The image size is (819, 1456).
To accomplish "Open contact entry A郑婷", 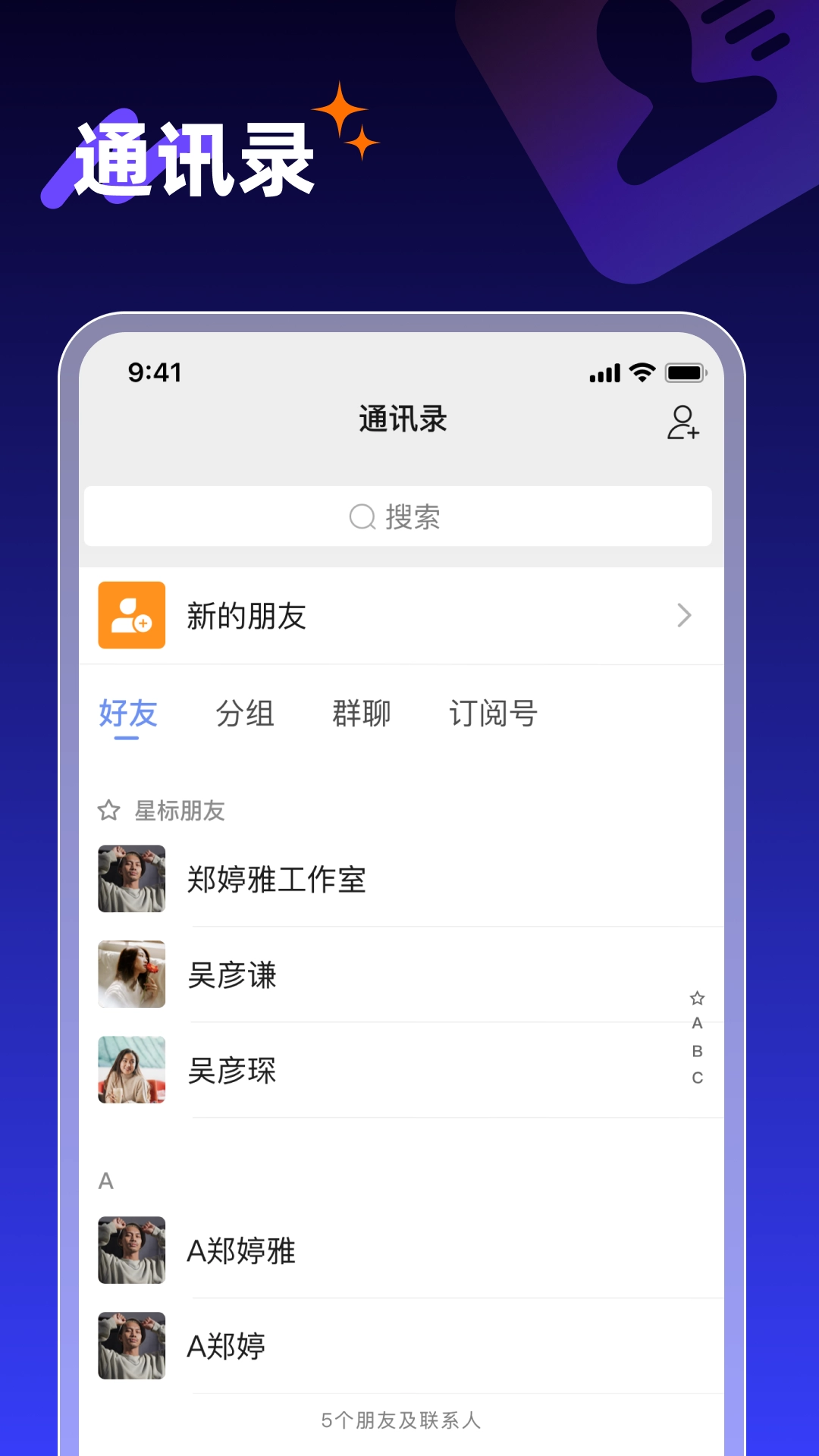I will point(226,1346).
